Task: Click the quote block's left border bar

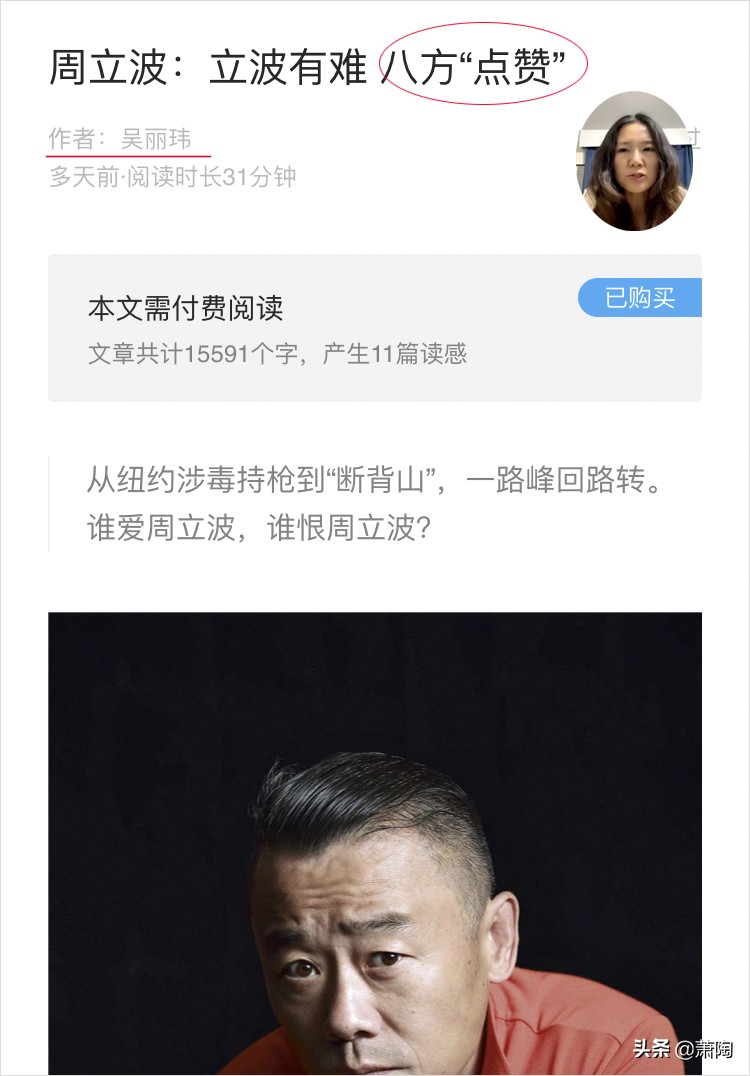Action: (x=51, y=505)
